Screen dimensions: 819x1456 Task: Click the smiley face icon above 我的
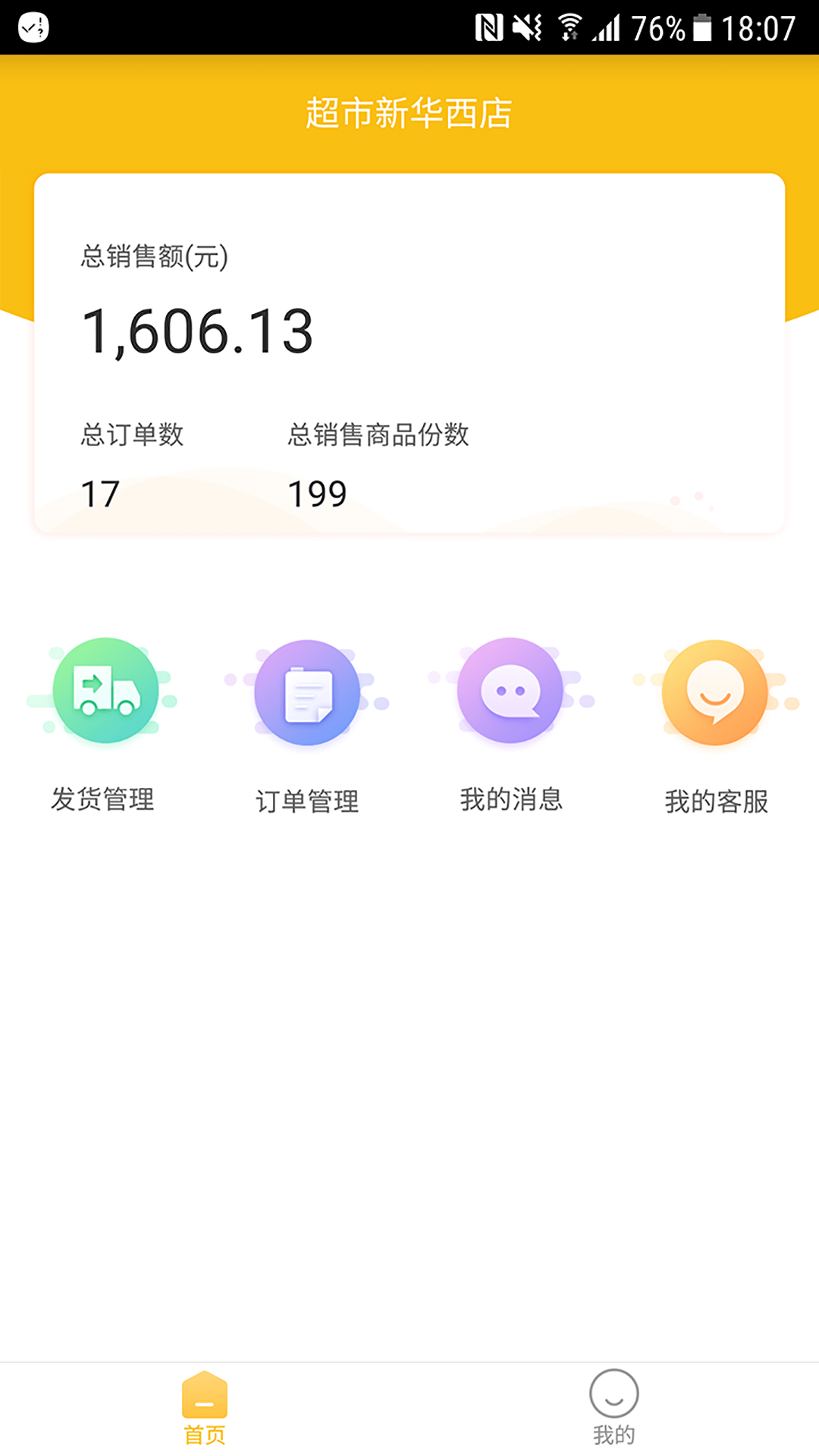point(613,1395)
